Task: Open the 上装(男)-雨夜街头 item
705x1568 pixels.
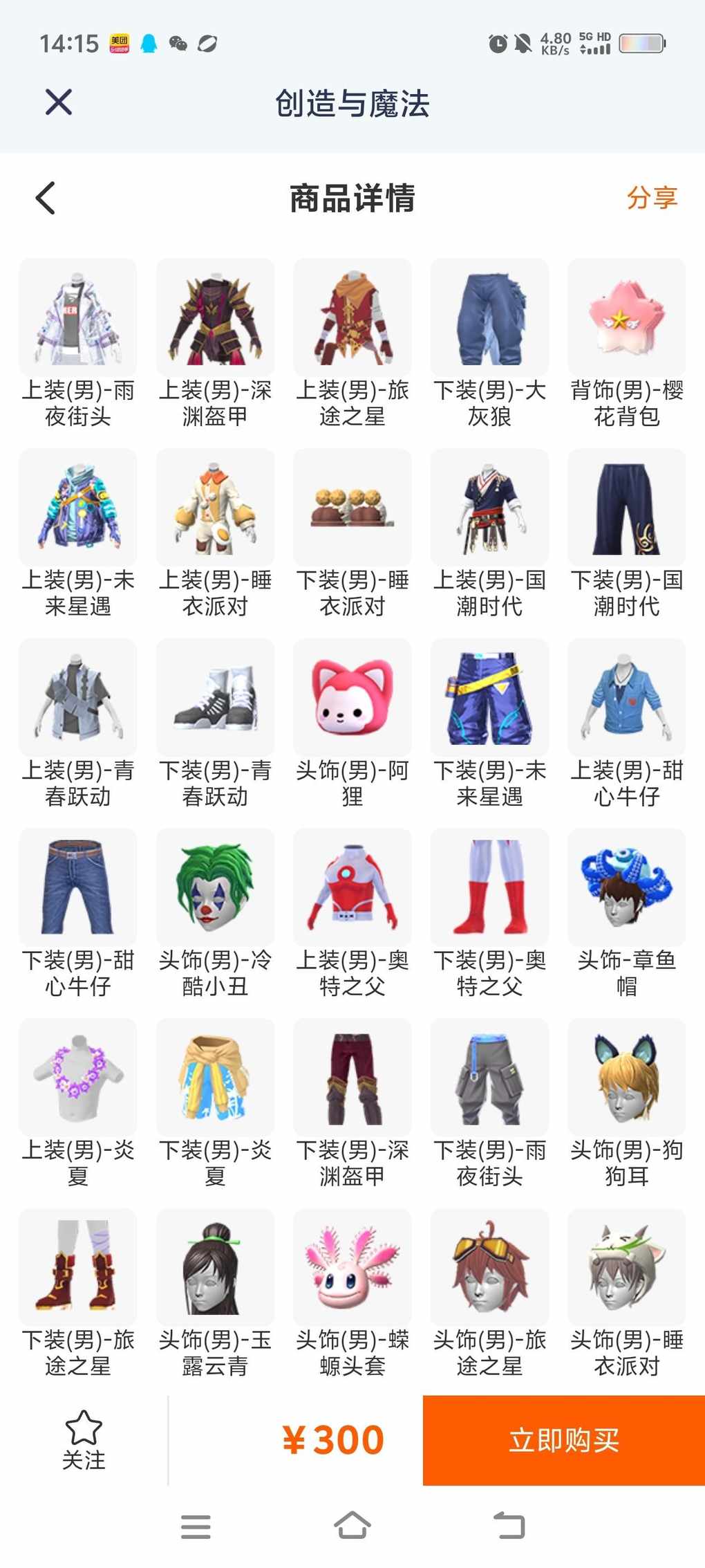Action: pos(78,318)
